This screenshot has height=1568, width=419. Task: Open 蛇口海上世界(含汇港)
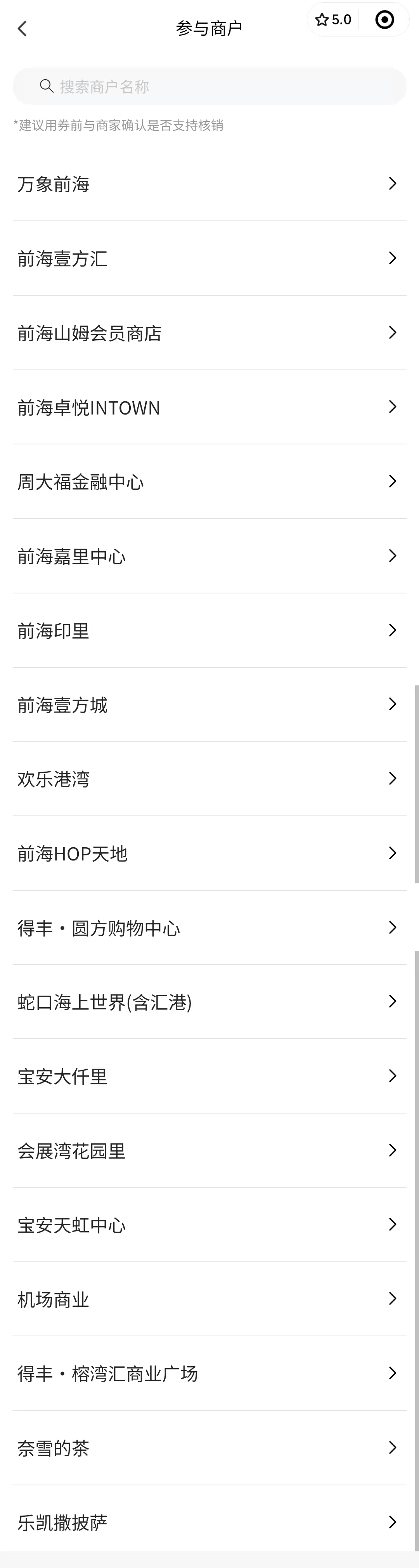coord(209,1002)
